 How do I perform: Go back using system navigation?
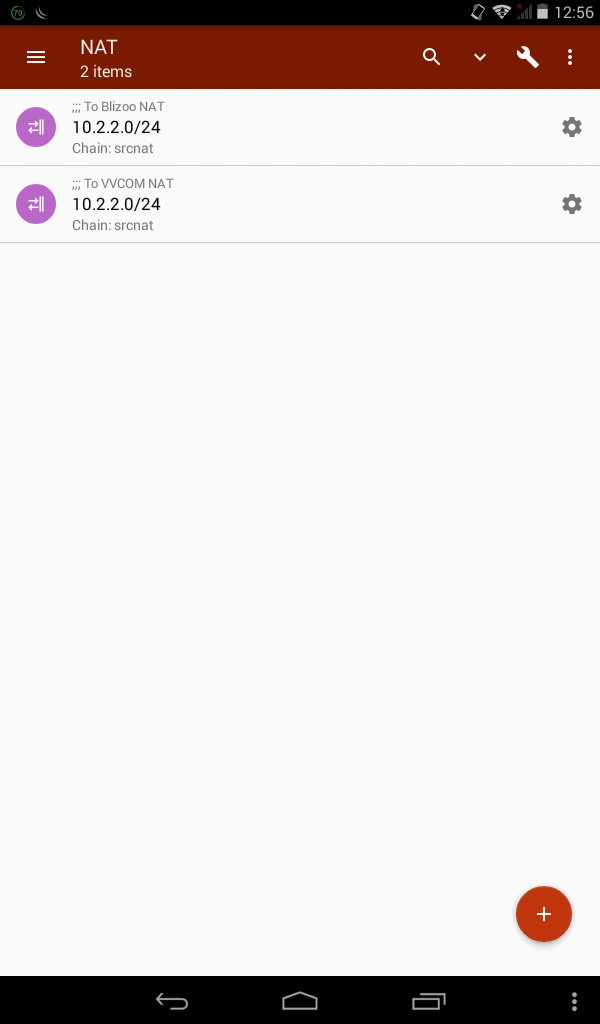coord(172,1000)
